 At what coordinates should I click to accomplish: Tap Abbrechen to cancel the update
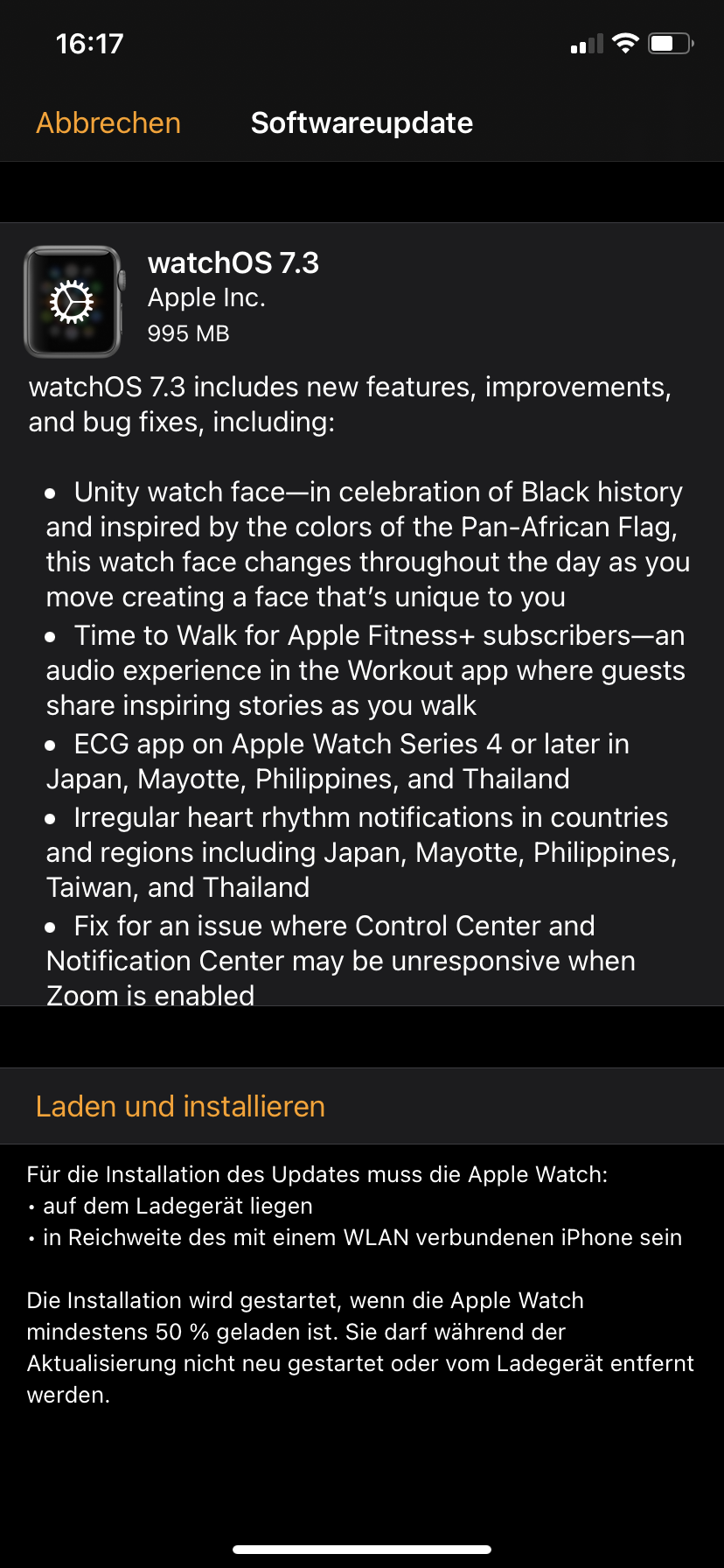click(x=108, y=123)
